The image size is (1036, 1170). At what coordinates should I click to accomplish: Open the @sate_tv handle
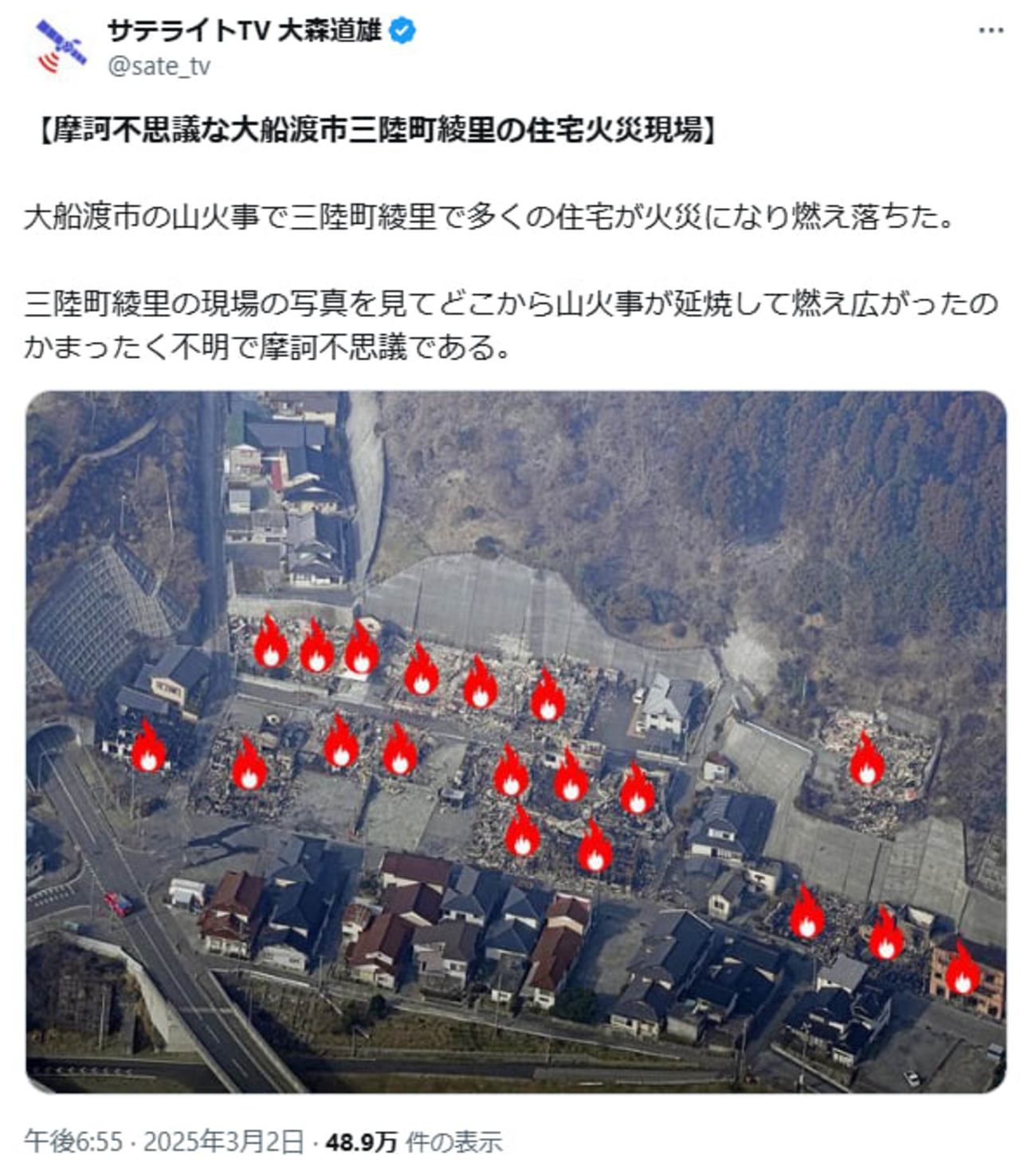159,66
